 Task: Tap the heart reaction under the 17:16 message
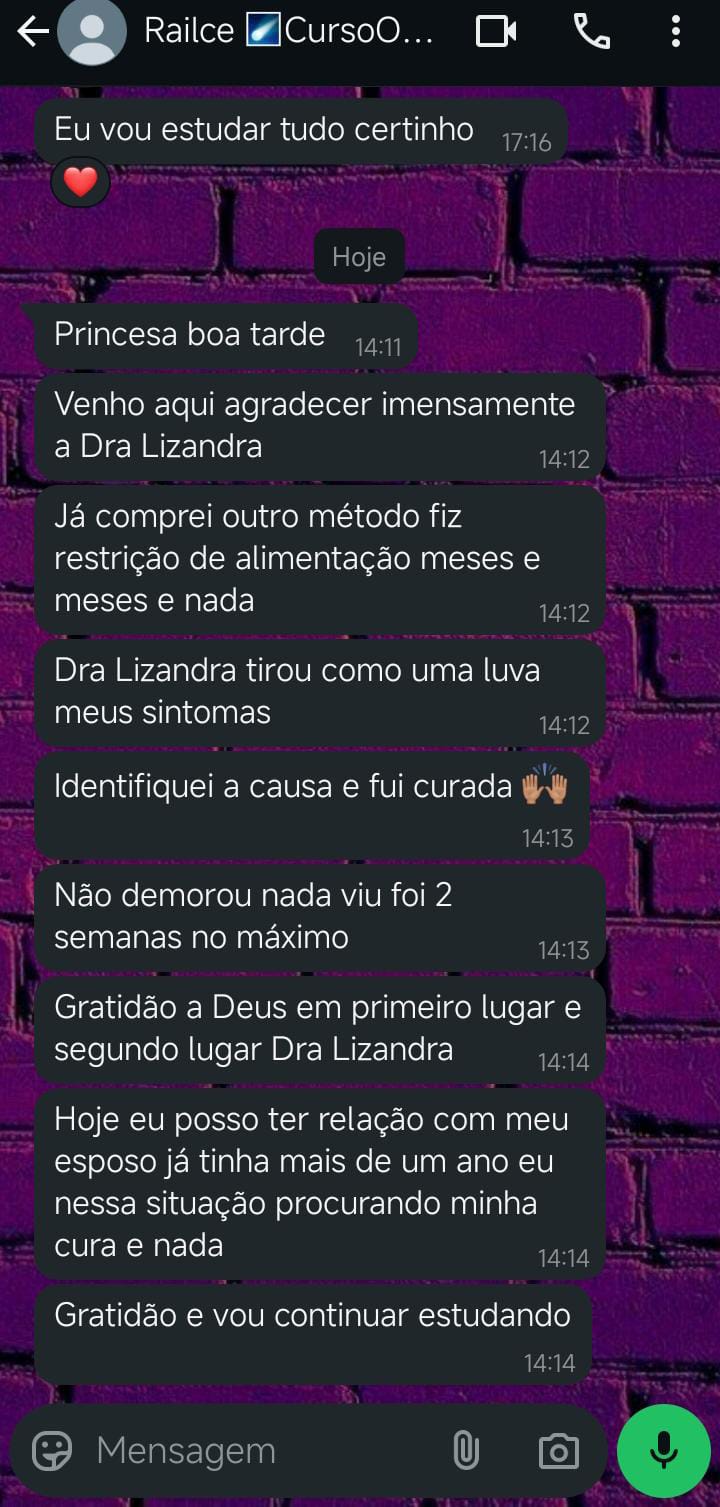point(80,183)
